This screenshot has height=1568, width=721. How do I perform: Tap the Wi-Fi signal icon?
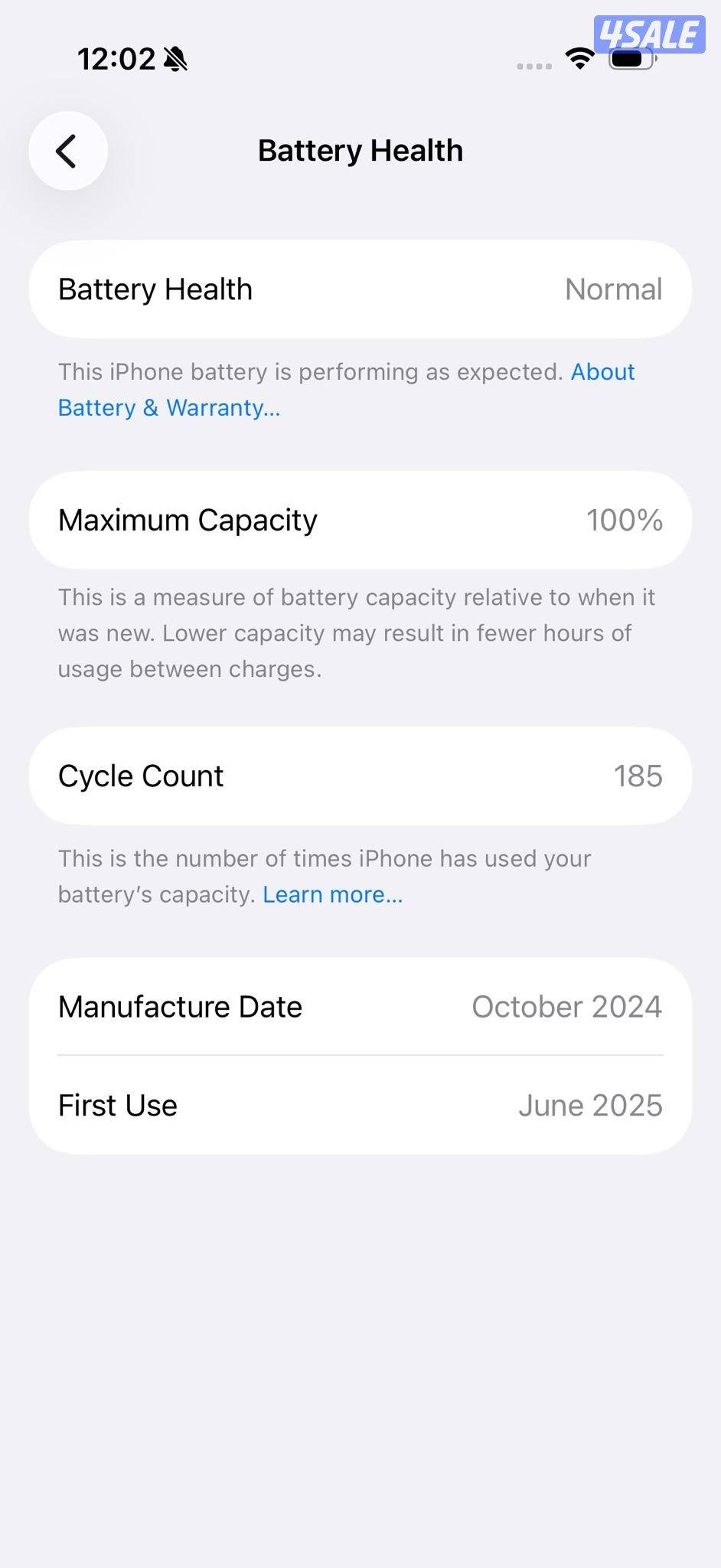point(579,59)
